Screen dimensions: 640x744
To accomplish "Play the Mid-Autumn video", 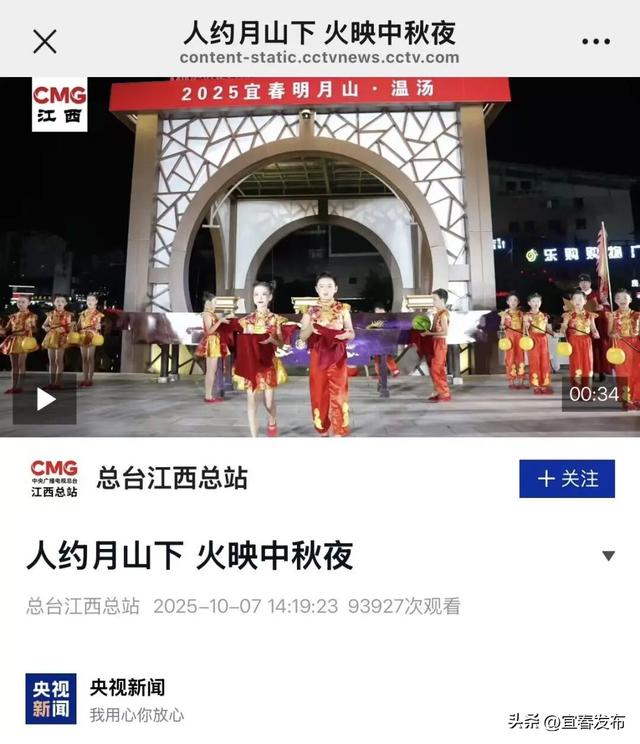I will (45, 399).
